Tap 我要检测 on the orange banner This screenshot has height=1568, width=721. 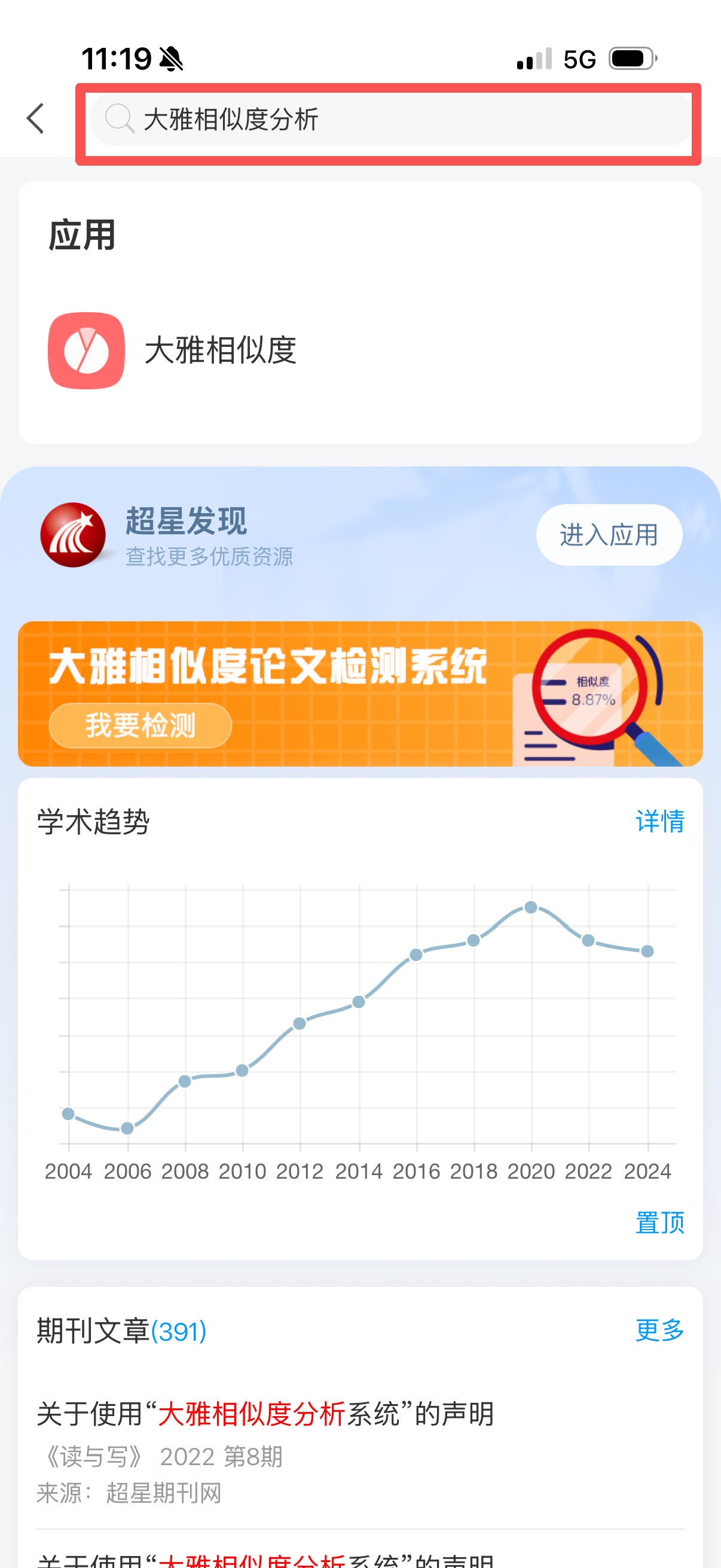coord(140,725)
